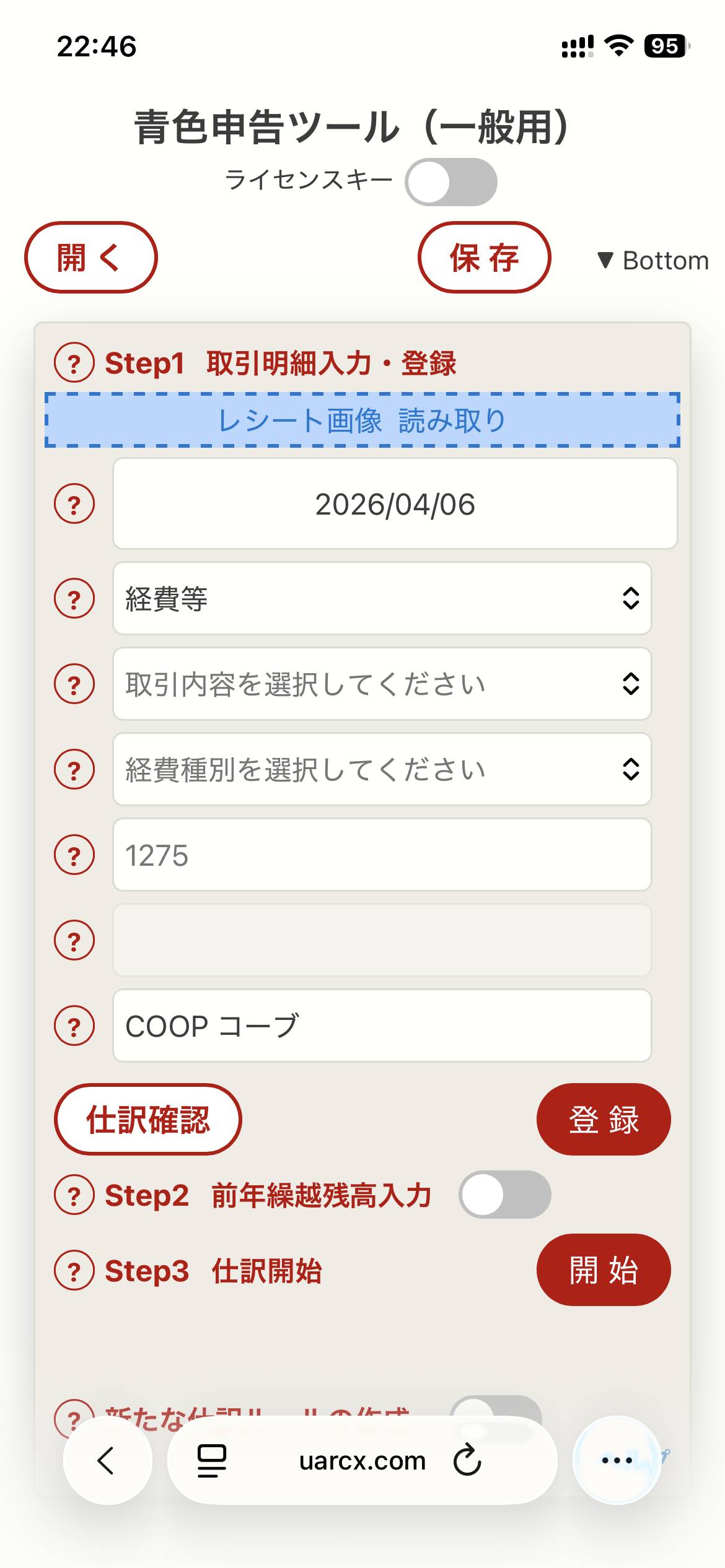Viewport: 725px width, 1568px height.
Task: Open the 経費種別を選択してください selector
Action: [x=382, y=770]
